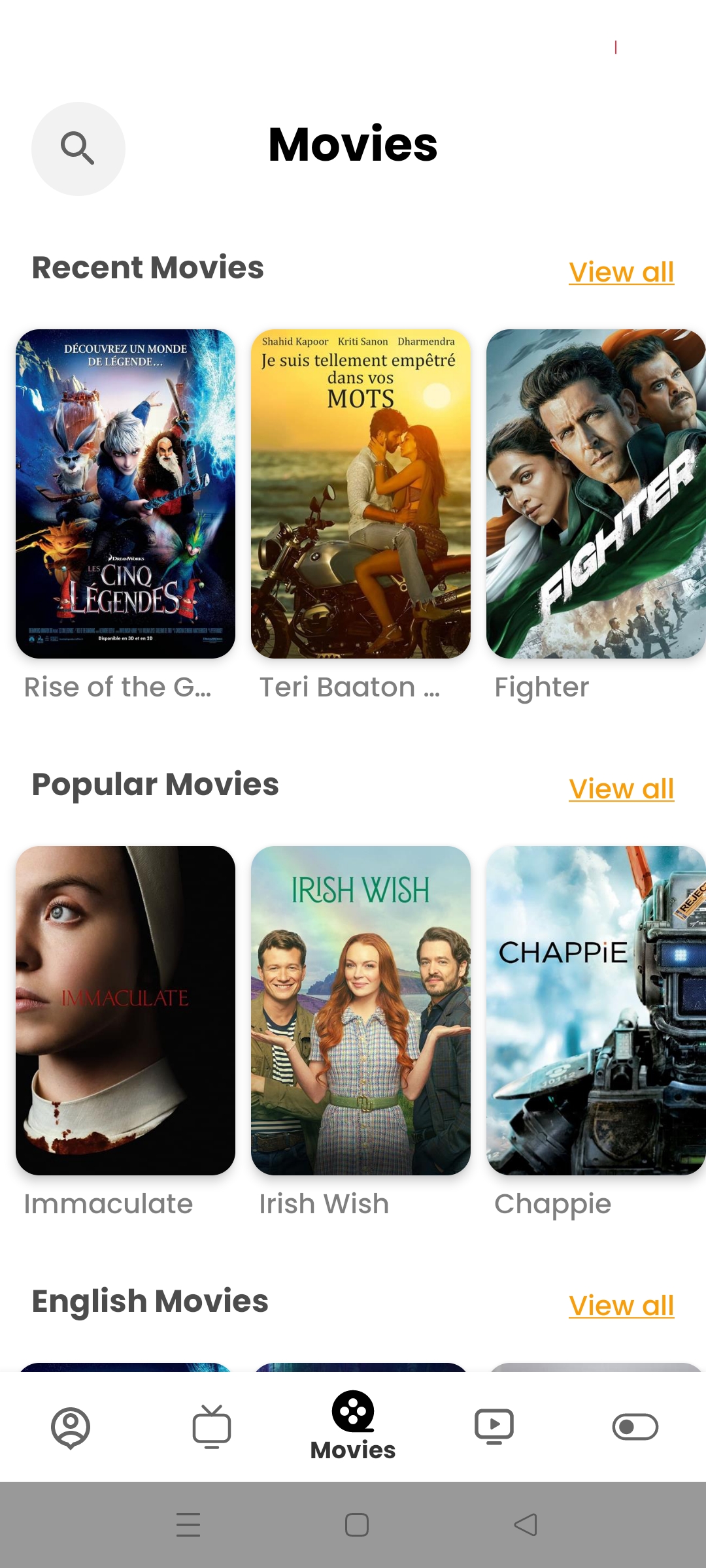Go to the system home screen
The width and height of the screenshot is (706, 1568).
point(357,1525)
